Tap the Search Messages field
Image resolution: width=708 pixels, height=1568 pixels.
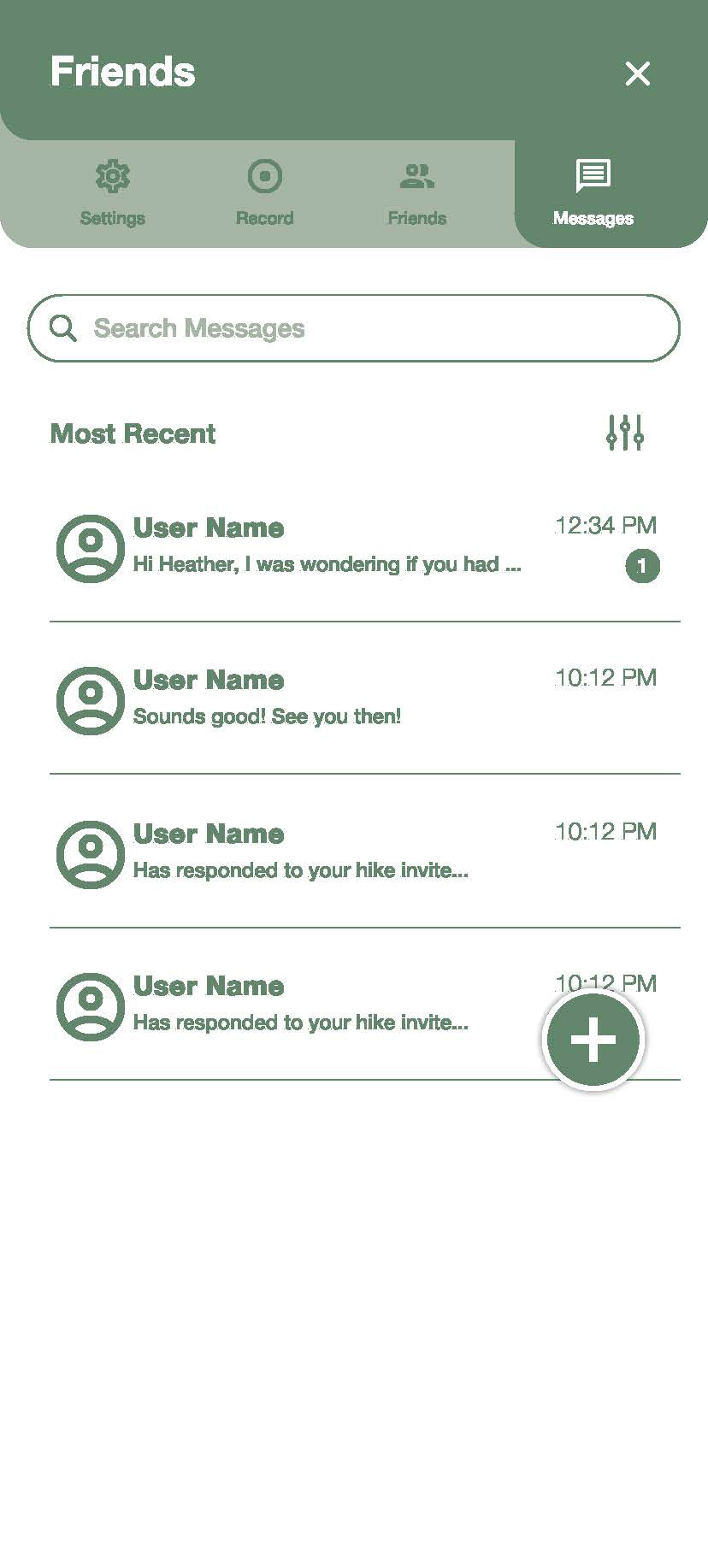coord(354,328)
